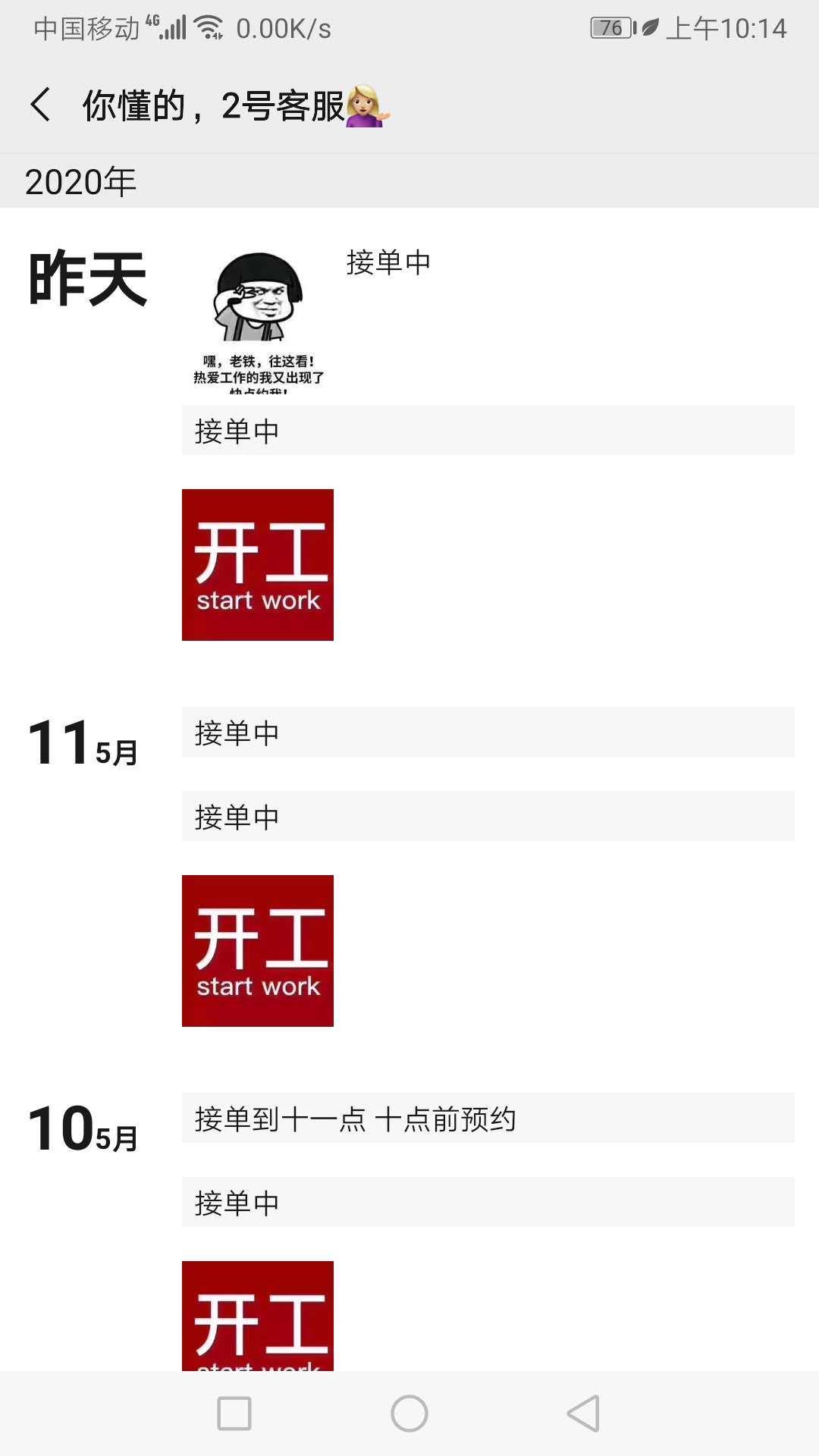The image size is (819, 1456).
Task: Open yesterday's saluting meme picture post
Action: pyautogui.click(x=258, y=318)
